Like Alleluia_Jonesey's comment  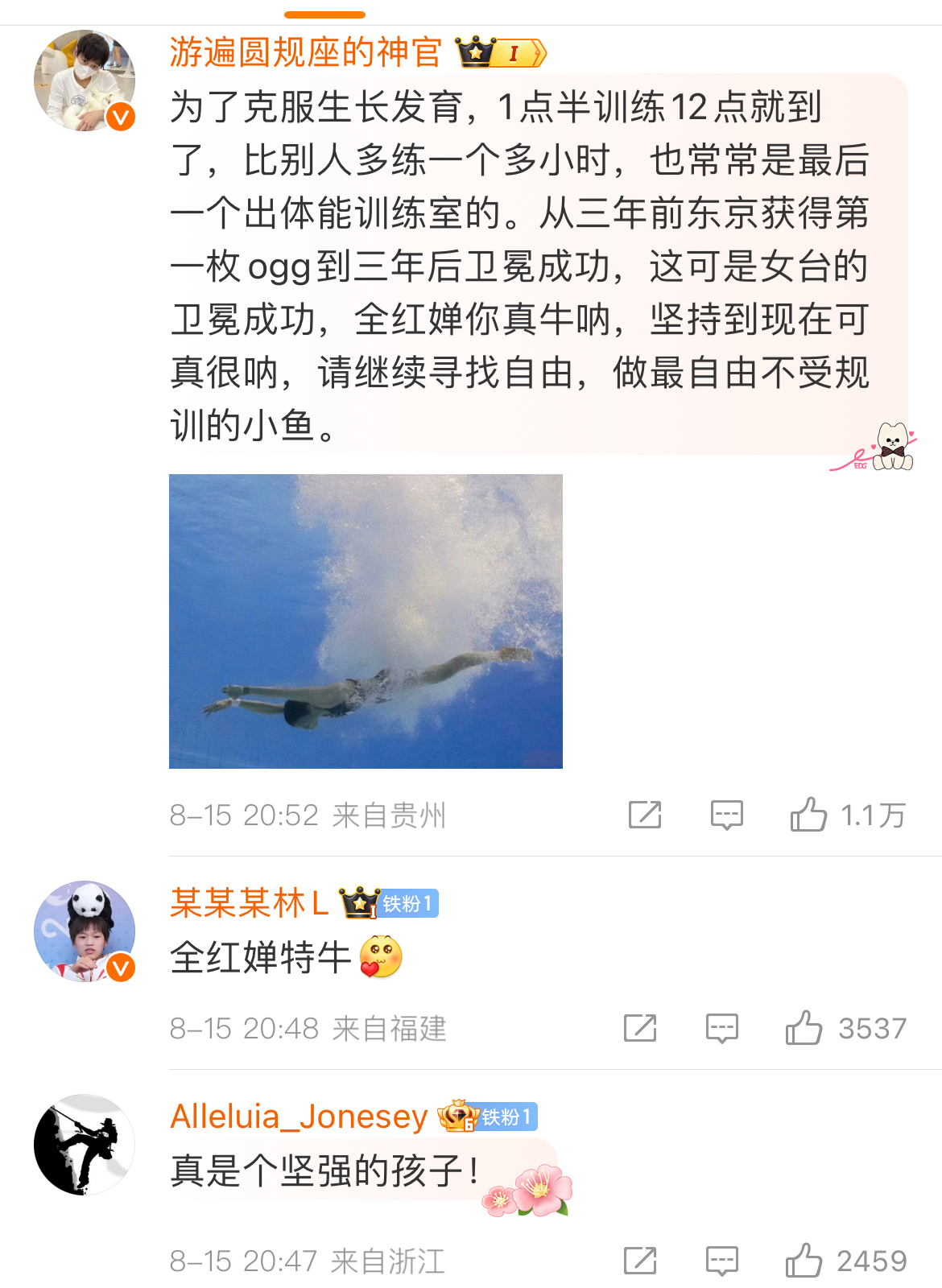tap(804, 1261)
